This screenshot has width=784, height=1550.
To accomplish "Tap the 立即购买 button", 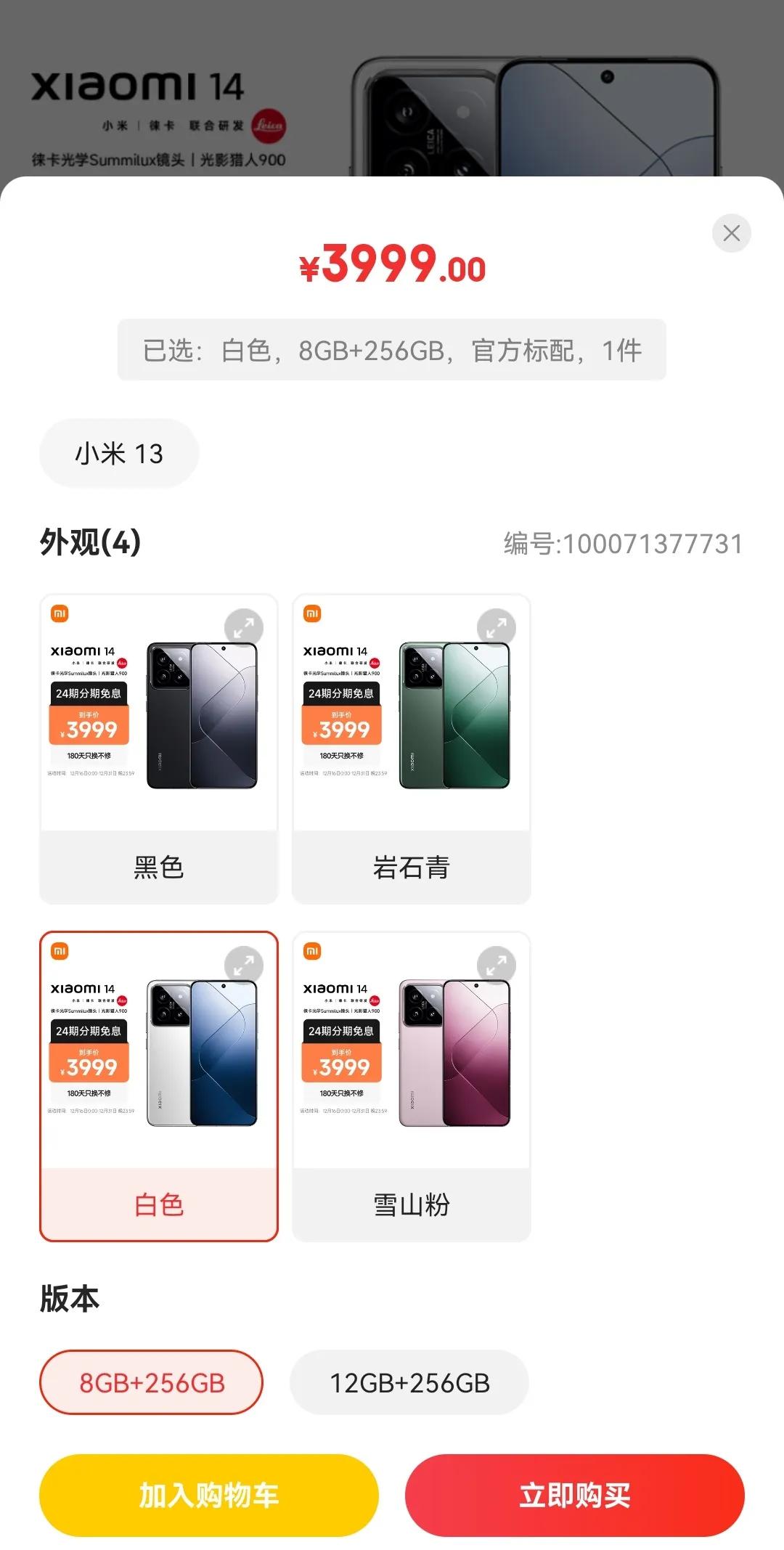I will 576,1495.
